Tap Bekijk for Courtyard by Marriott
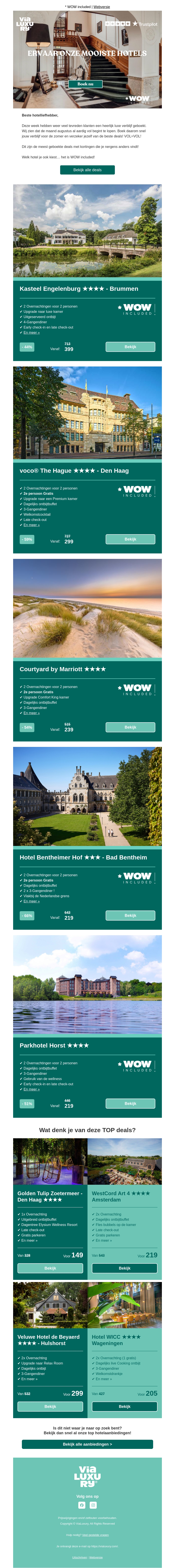 (130, 727)
